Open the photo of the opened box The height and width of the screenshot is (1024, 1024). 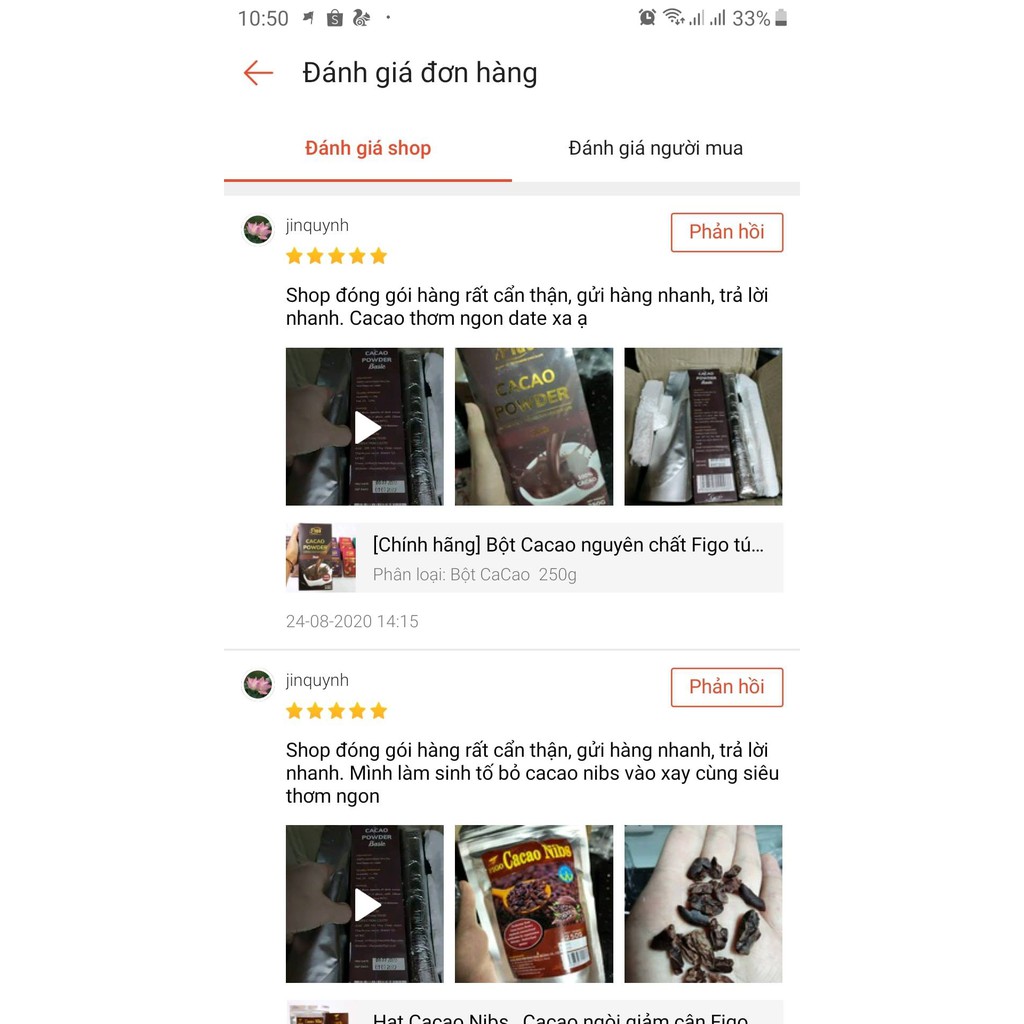point(703,427)
